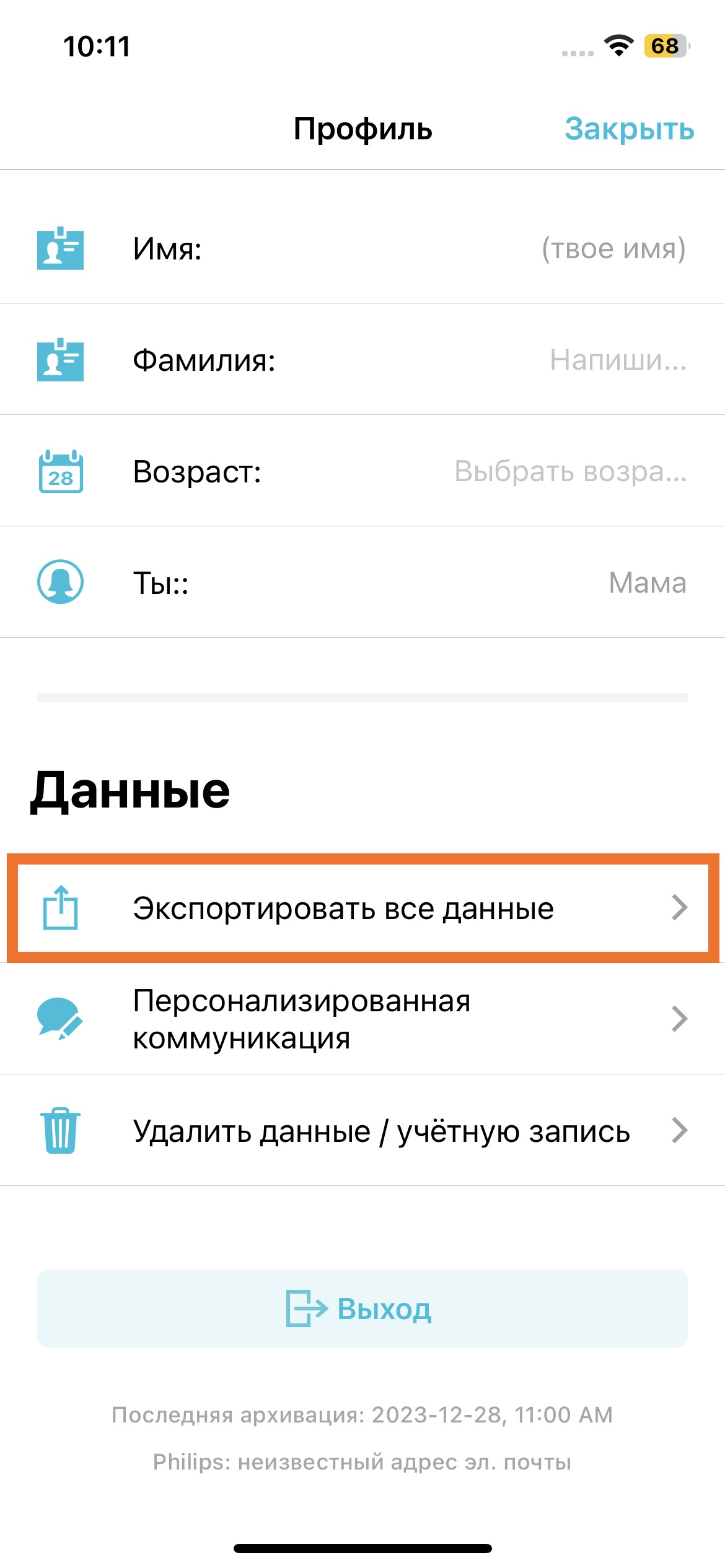
Task: Tap the Фамилия field to type surname
Action: coord(617,360)
